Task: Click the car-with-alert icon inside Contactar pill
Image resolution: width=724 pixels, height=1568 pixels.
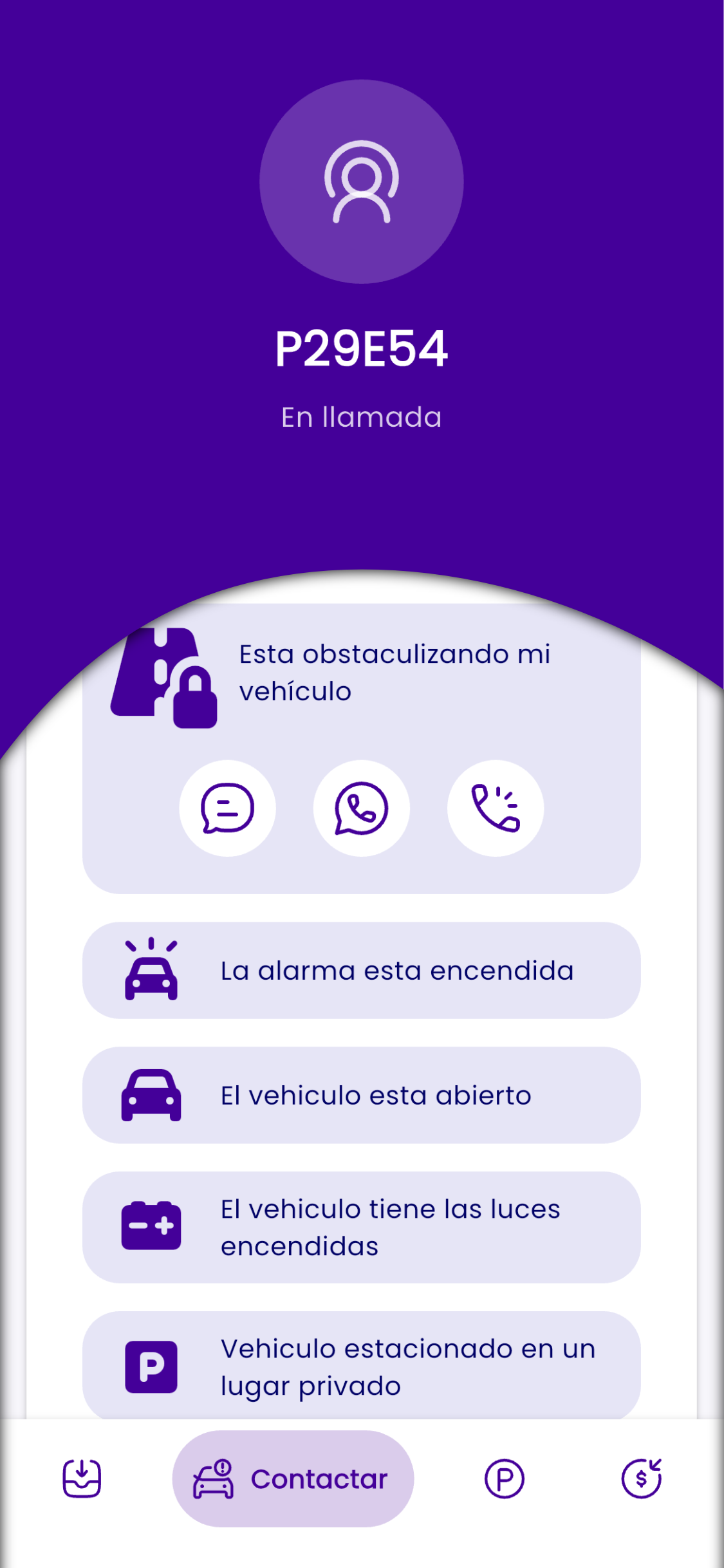Action: click(x=214, y=1479)
